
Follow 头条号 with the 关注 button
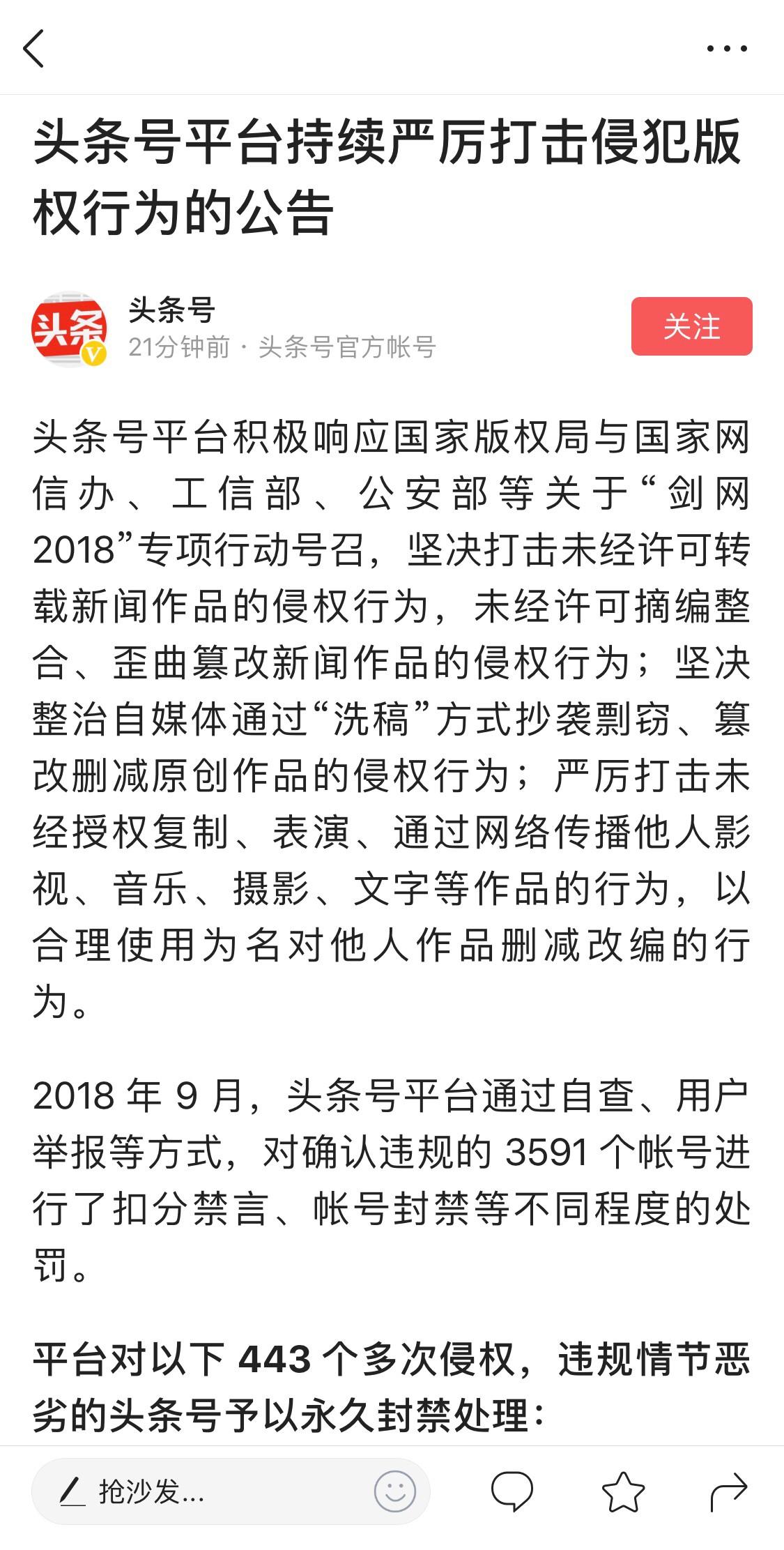[691, 326]
